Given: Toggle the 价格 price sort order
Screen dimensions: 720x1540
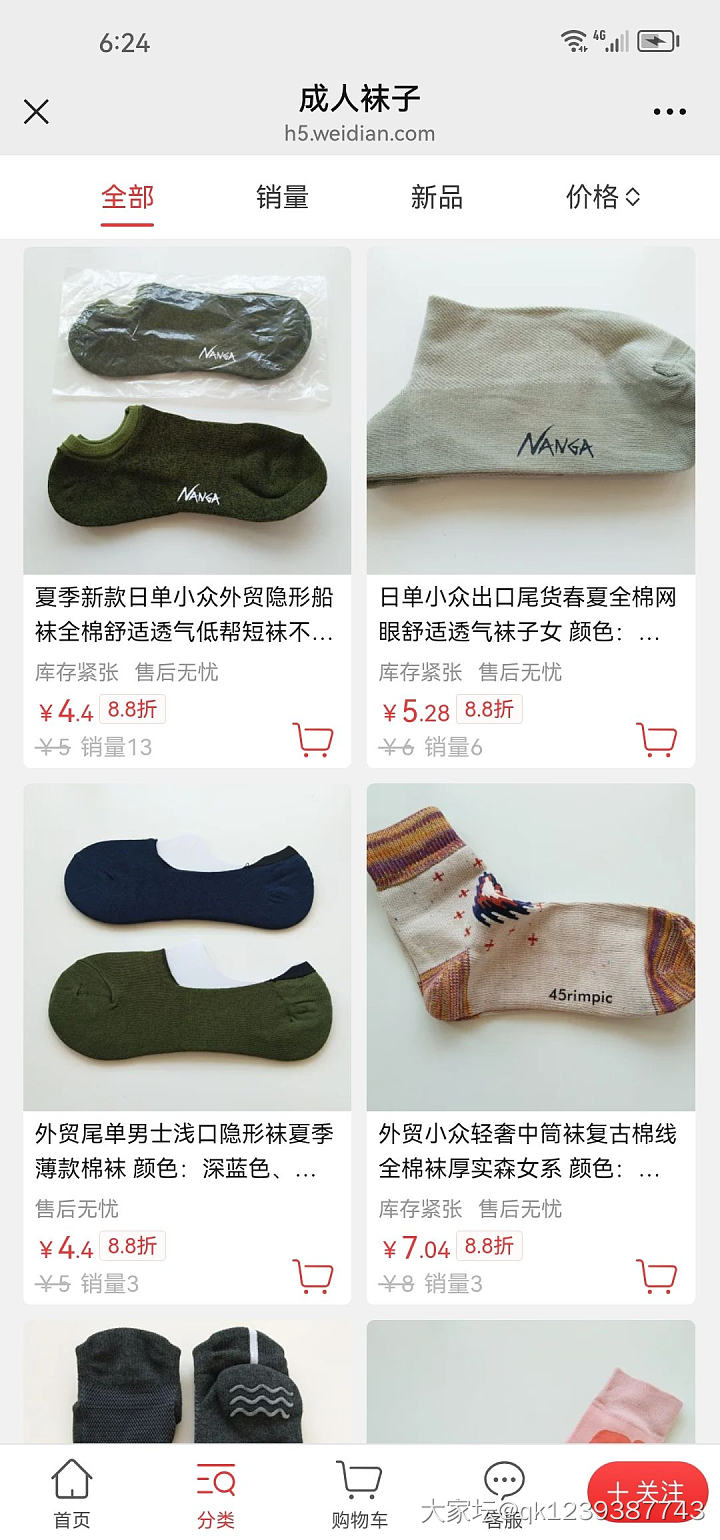Looking at the screenshot, I should pyautogui.click(x=602, y=197).
